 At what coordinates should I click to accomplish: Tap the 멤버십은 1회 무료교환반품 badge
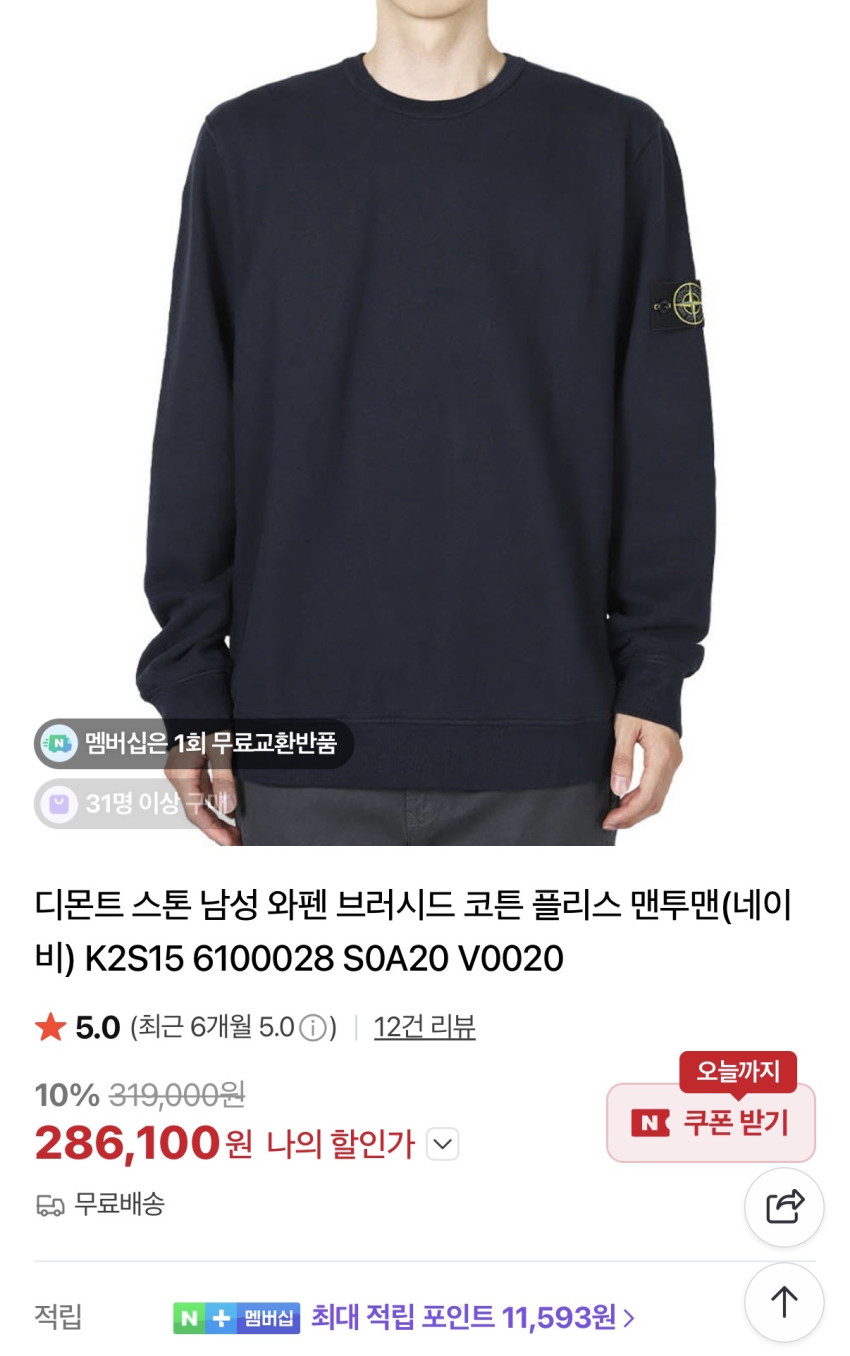coord(194,743)
